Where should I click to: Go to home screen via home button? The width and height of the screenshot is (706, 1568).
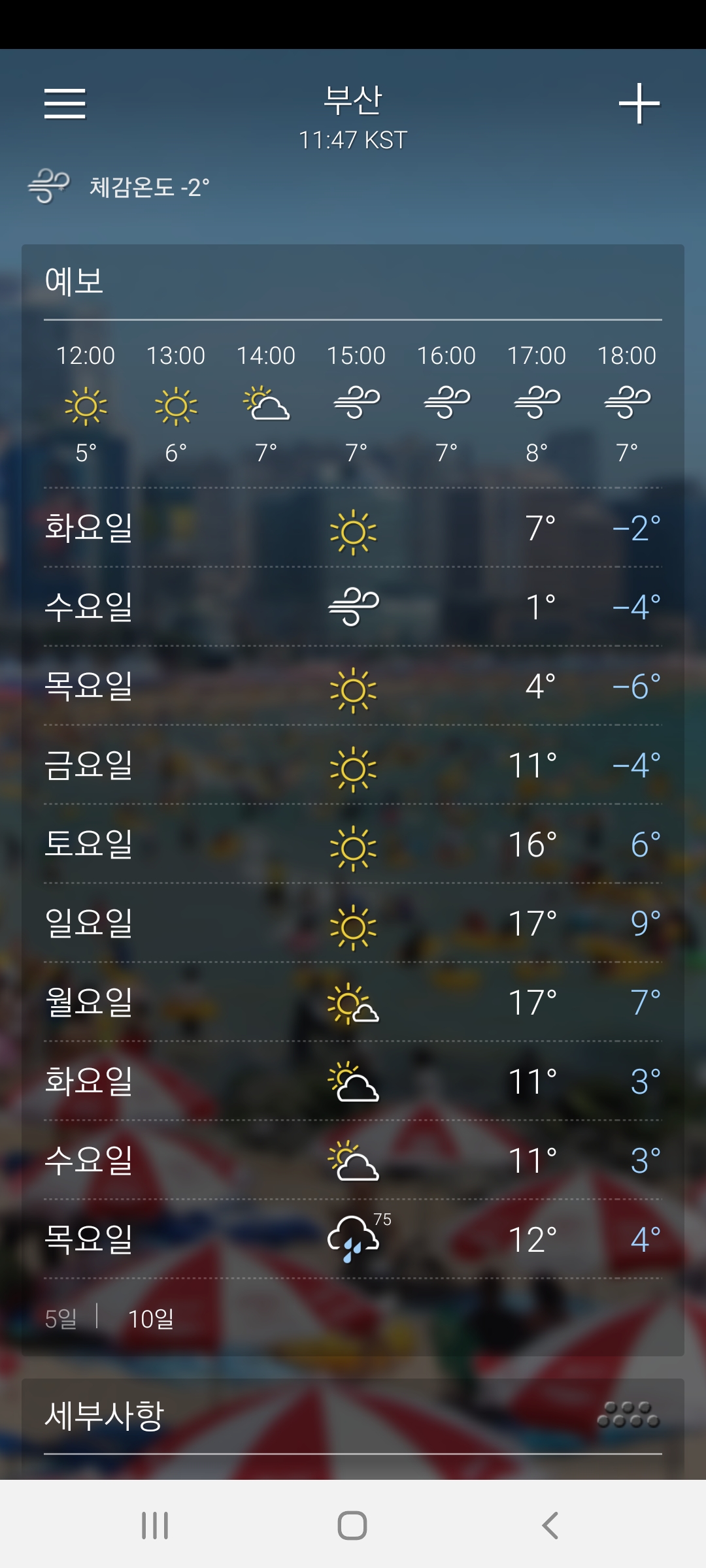352,1526
